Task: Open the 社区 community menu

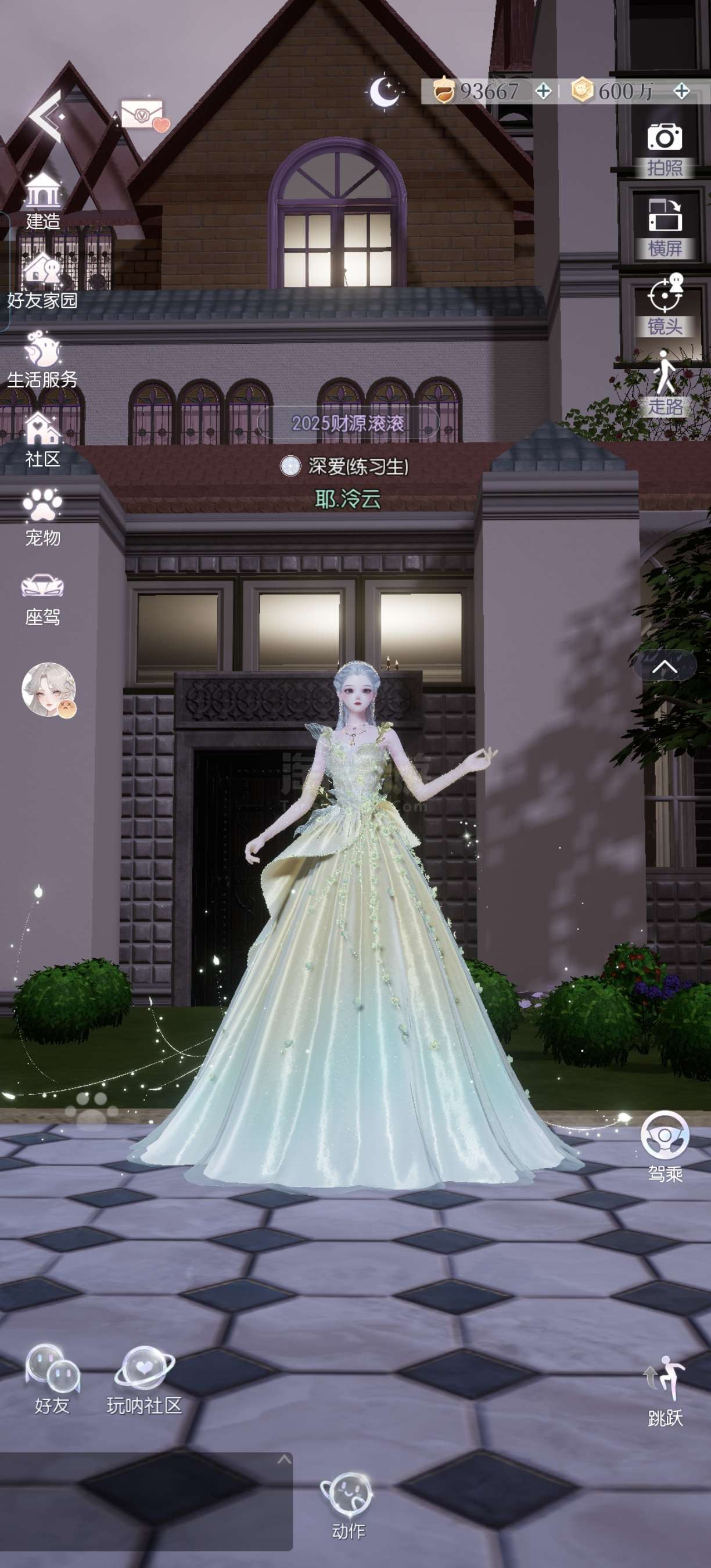Action: coord(42,440)
